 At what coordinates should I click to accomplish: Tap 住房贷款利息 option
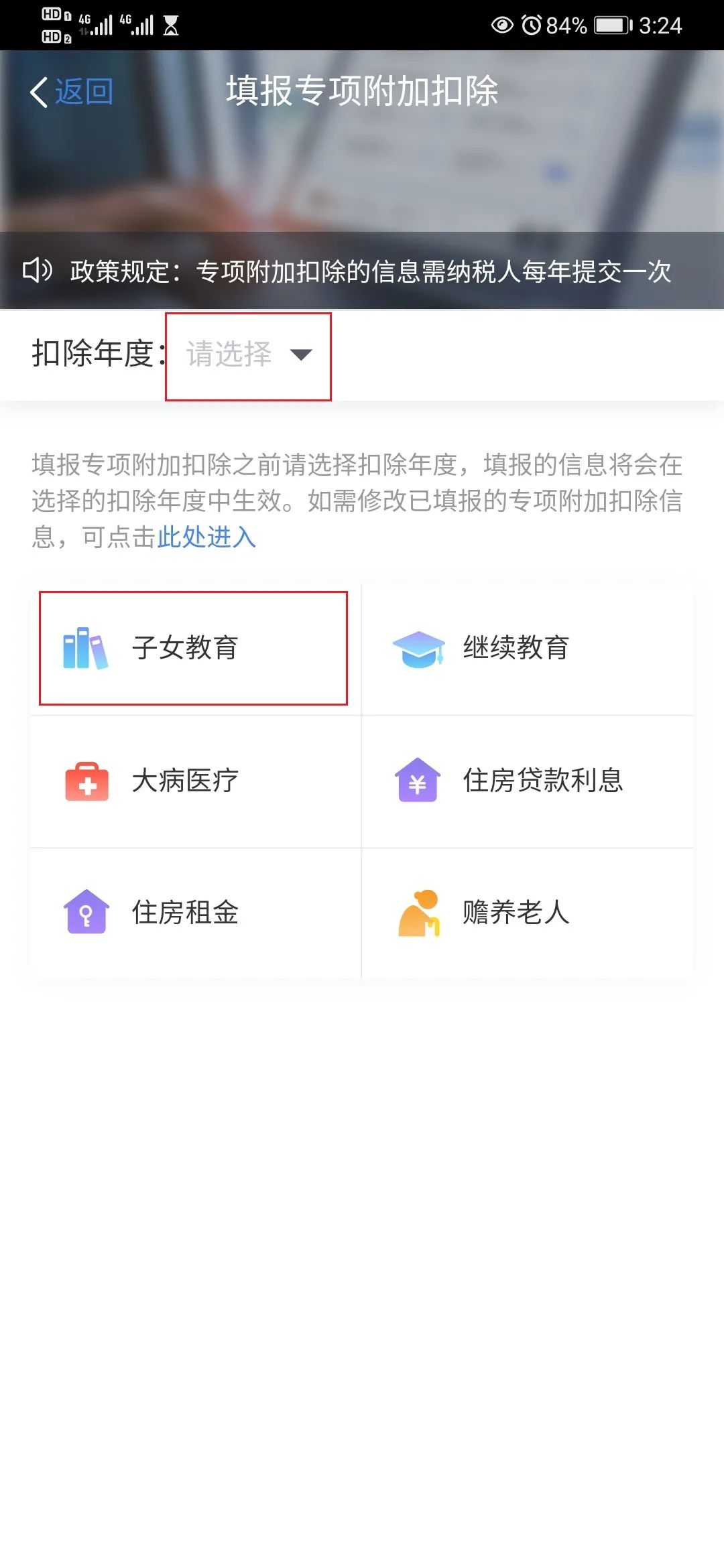528,781
